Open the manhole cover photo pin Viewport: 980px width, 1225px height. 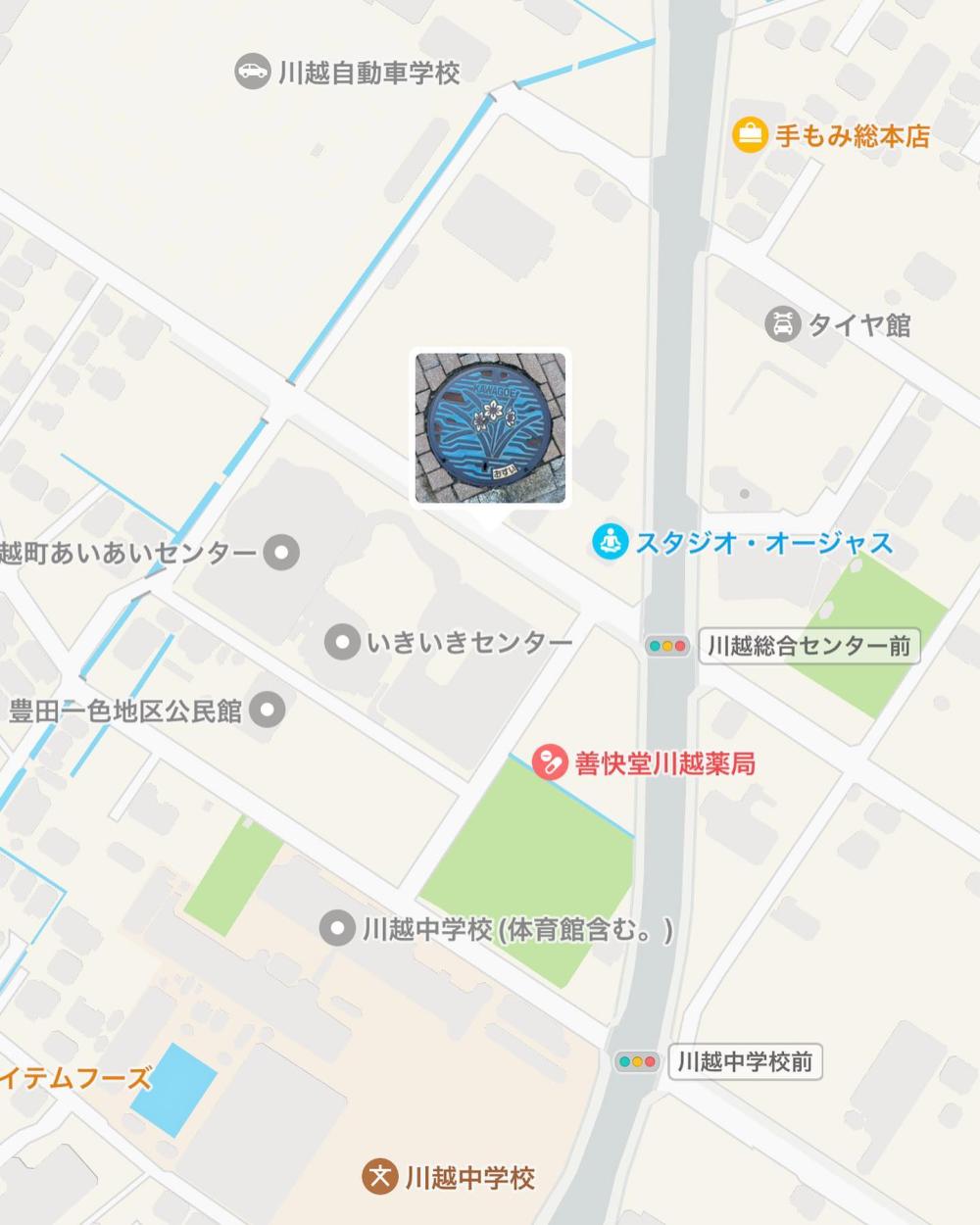tap(490, 428)
